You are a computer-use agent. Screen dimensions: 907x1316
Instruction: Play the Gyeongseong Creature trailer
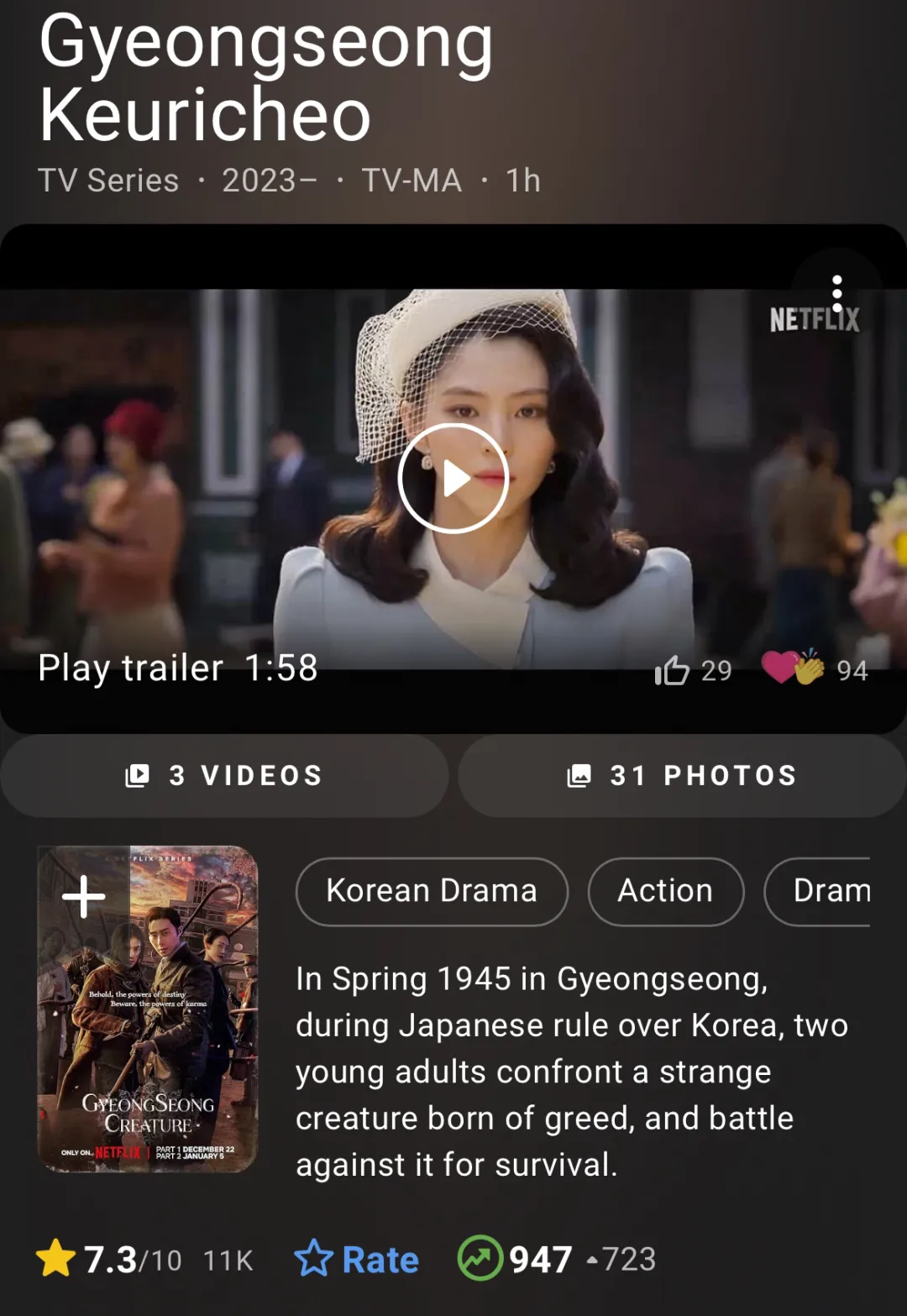coord(453,478)
